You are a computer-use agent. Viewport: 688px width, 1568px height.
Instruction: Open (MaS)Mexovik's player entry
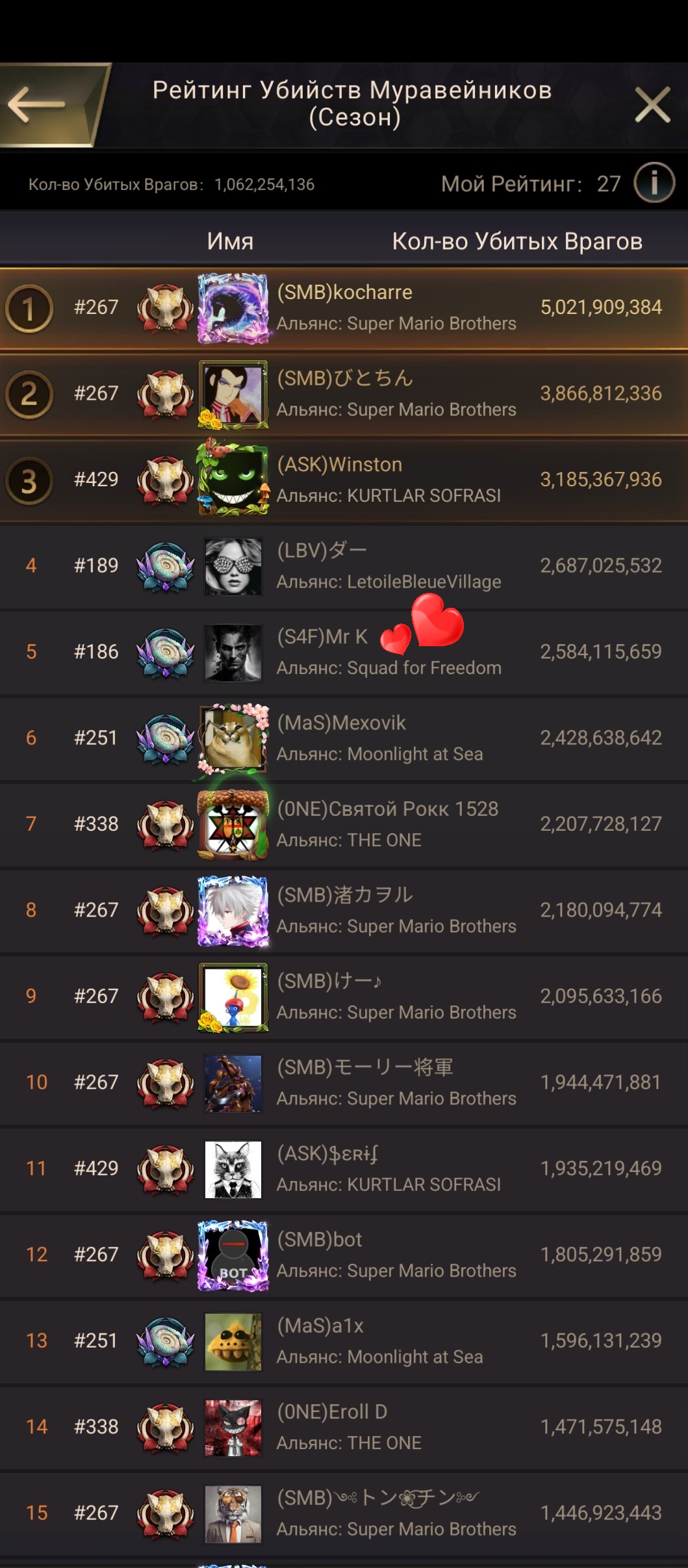pyautogui.click(x=344, y=738)
